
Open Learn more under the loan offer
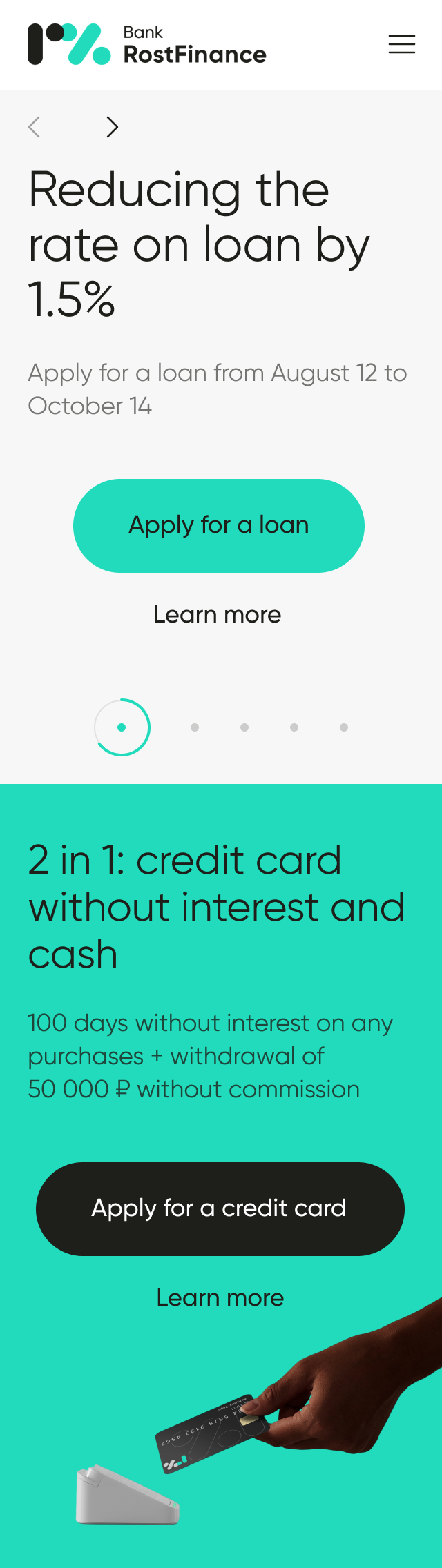[x=218, y=614]
